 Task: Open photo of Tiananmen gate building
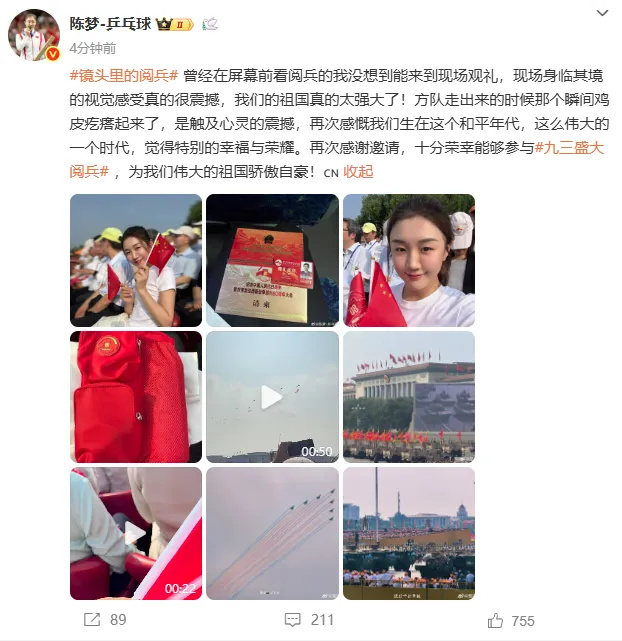[x=408, y=397]
